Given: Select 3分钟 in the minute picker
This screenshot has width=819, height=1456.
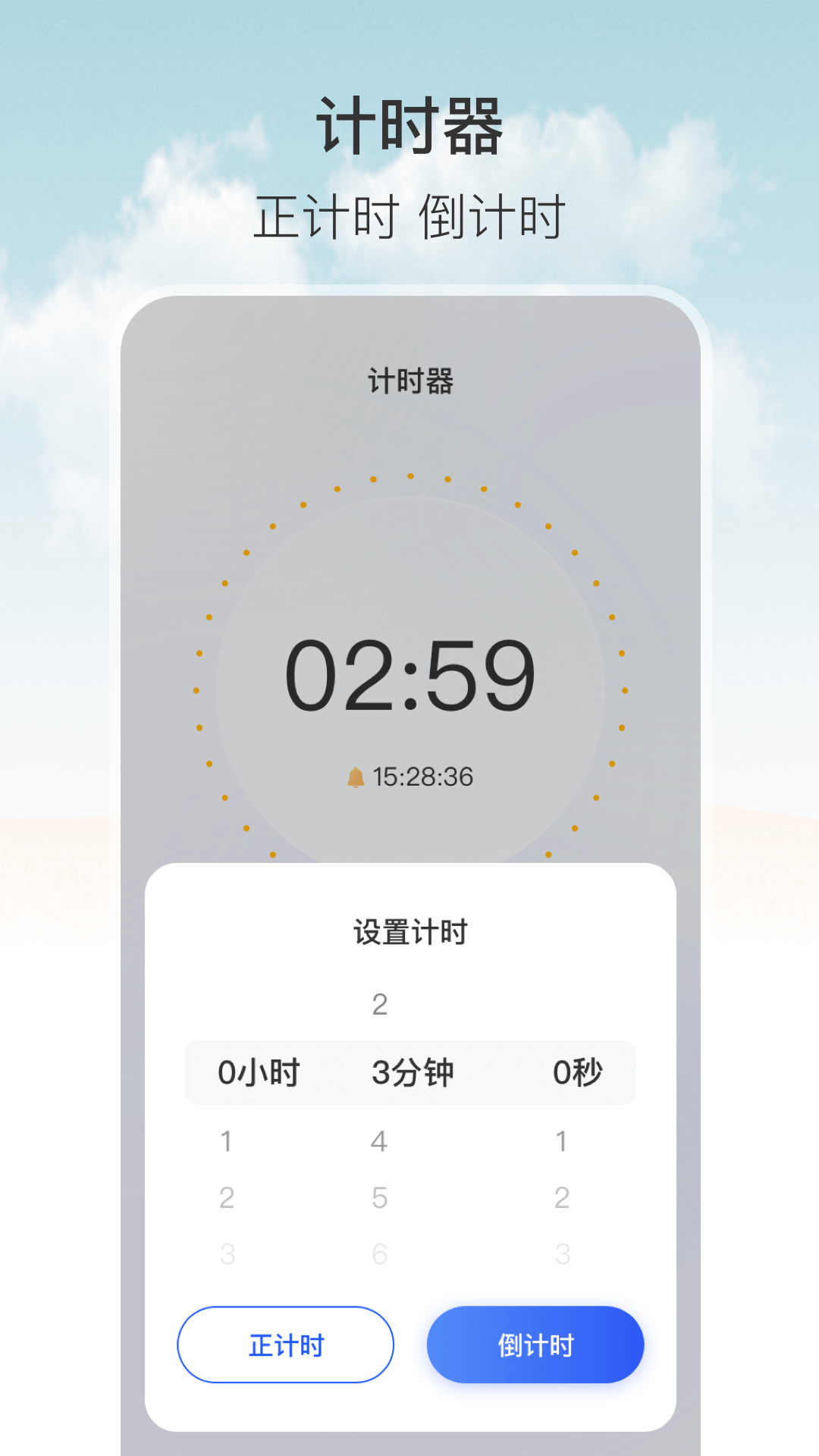Looking at the screenshot, I should point(413,1072).
